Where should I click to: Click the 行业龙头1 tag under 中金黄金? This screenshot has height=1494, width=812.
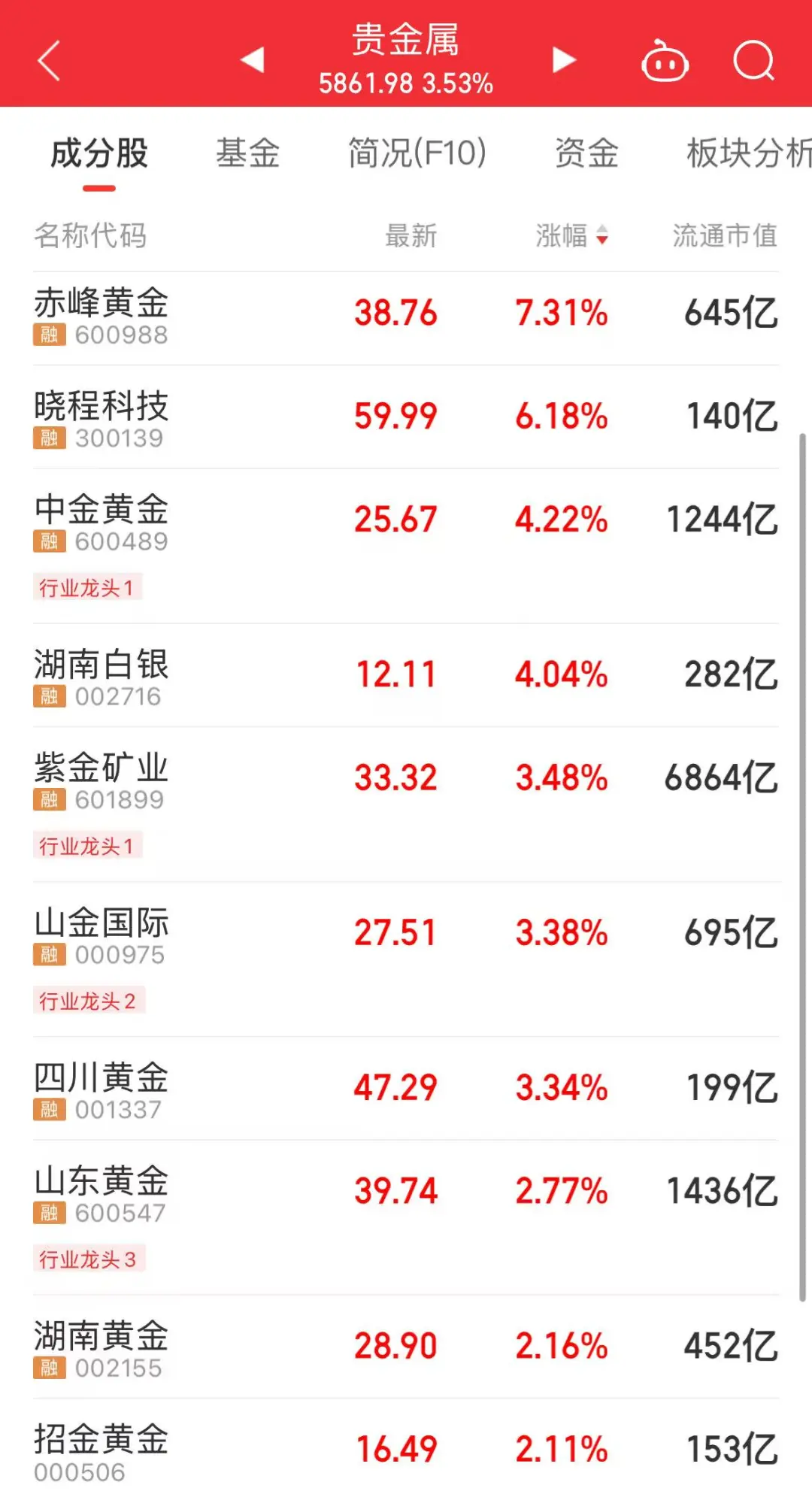tap(87, 586)
